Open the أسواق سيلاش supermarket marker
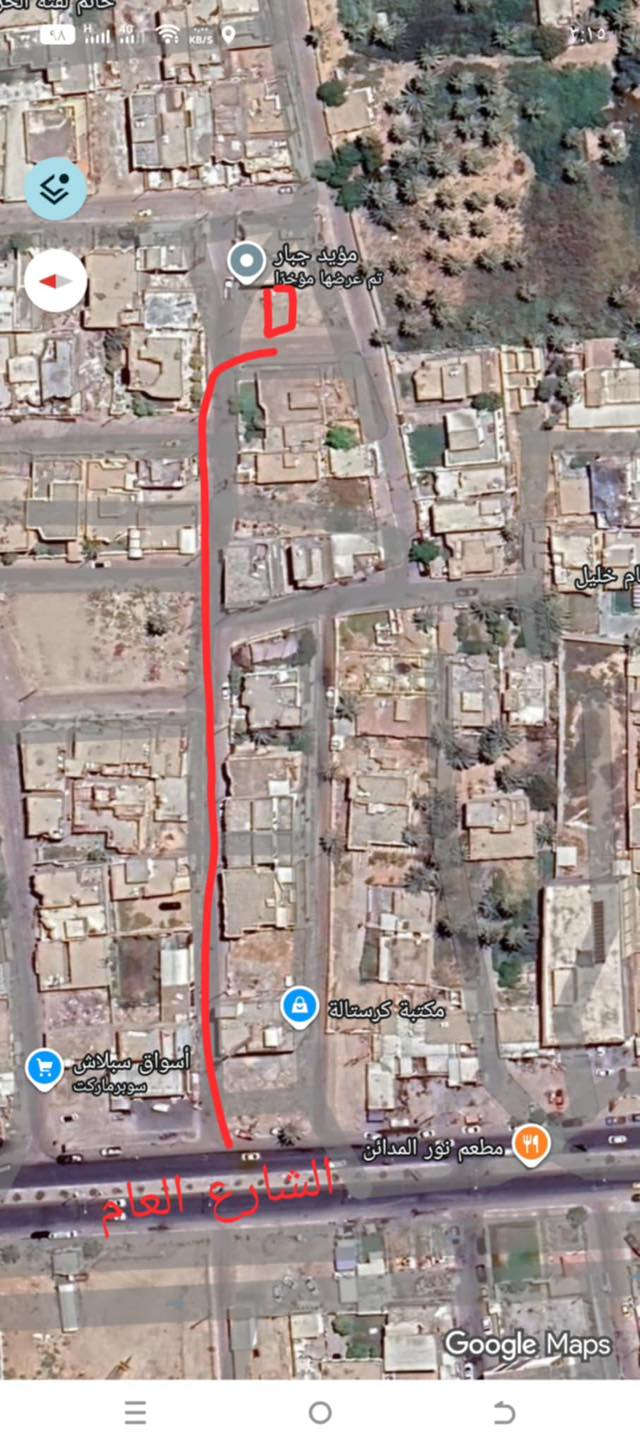Viewport: 640px width, 1445px height. click(44, 1069)
